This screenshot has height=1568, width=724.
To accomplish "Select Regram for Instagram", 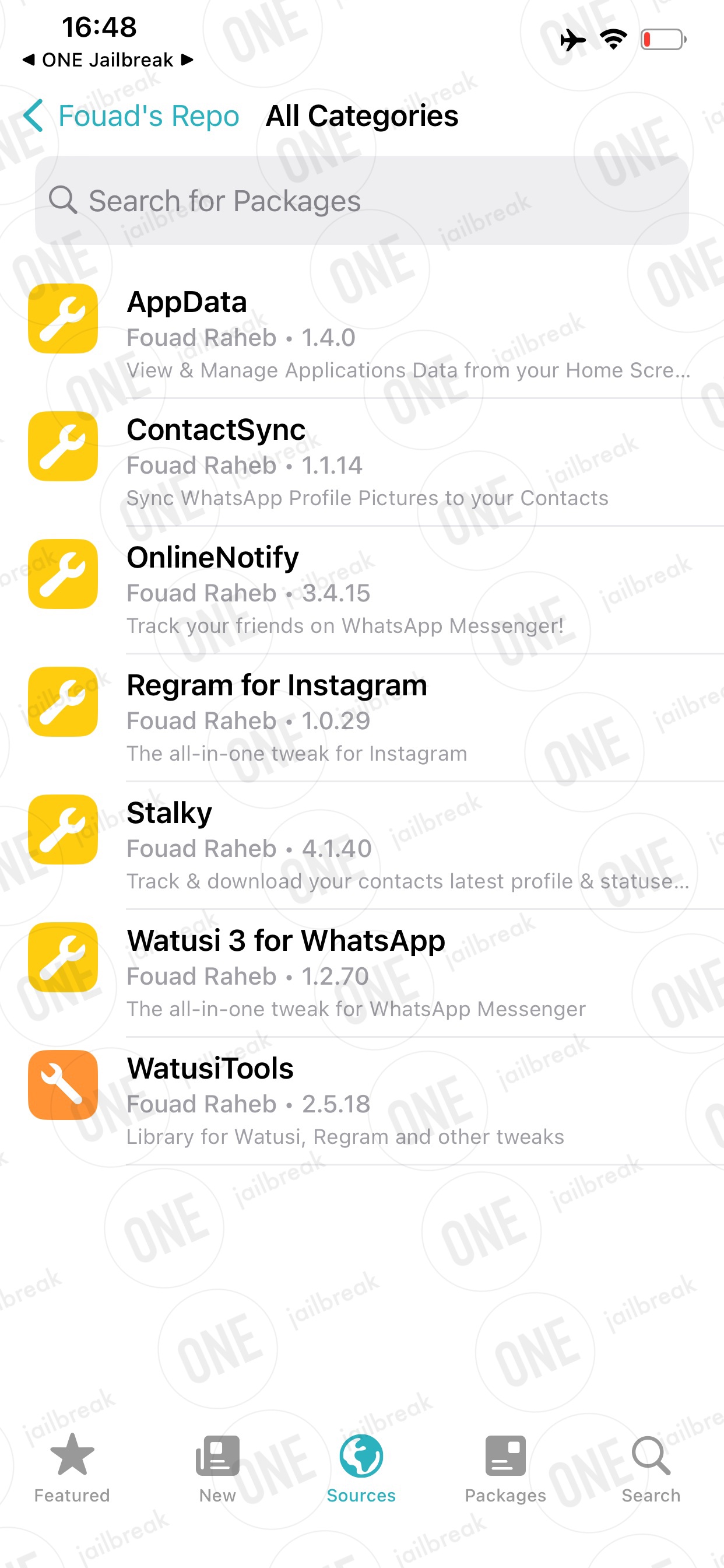I will click(362, 718).
